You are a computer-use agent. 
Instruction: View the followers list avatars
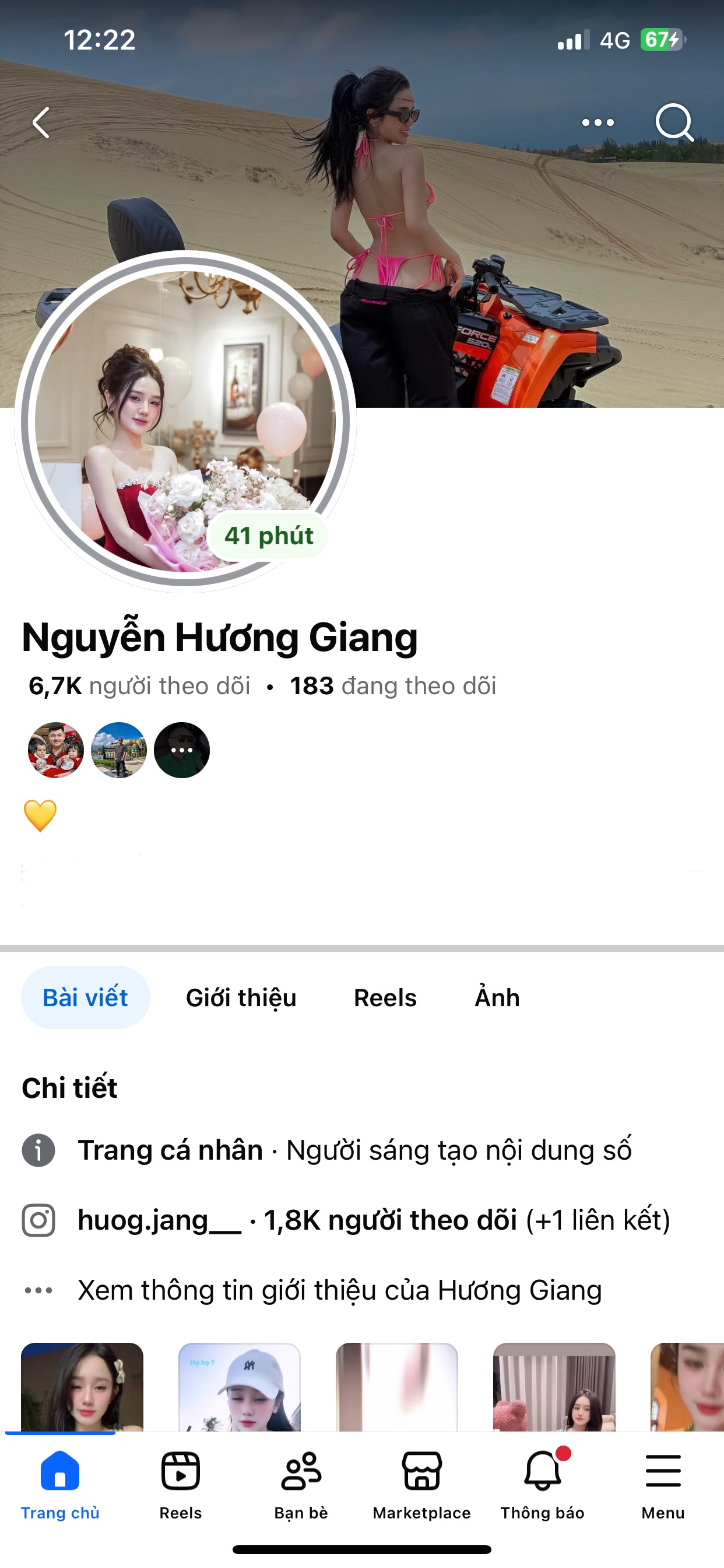point(119,750)
